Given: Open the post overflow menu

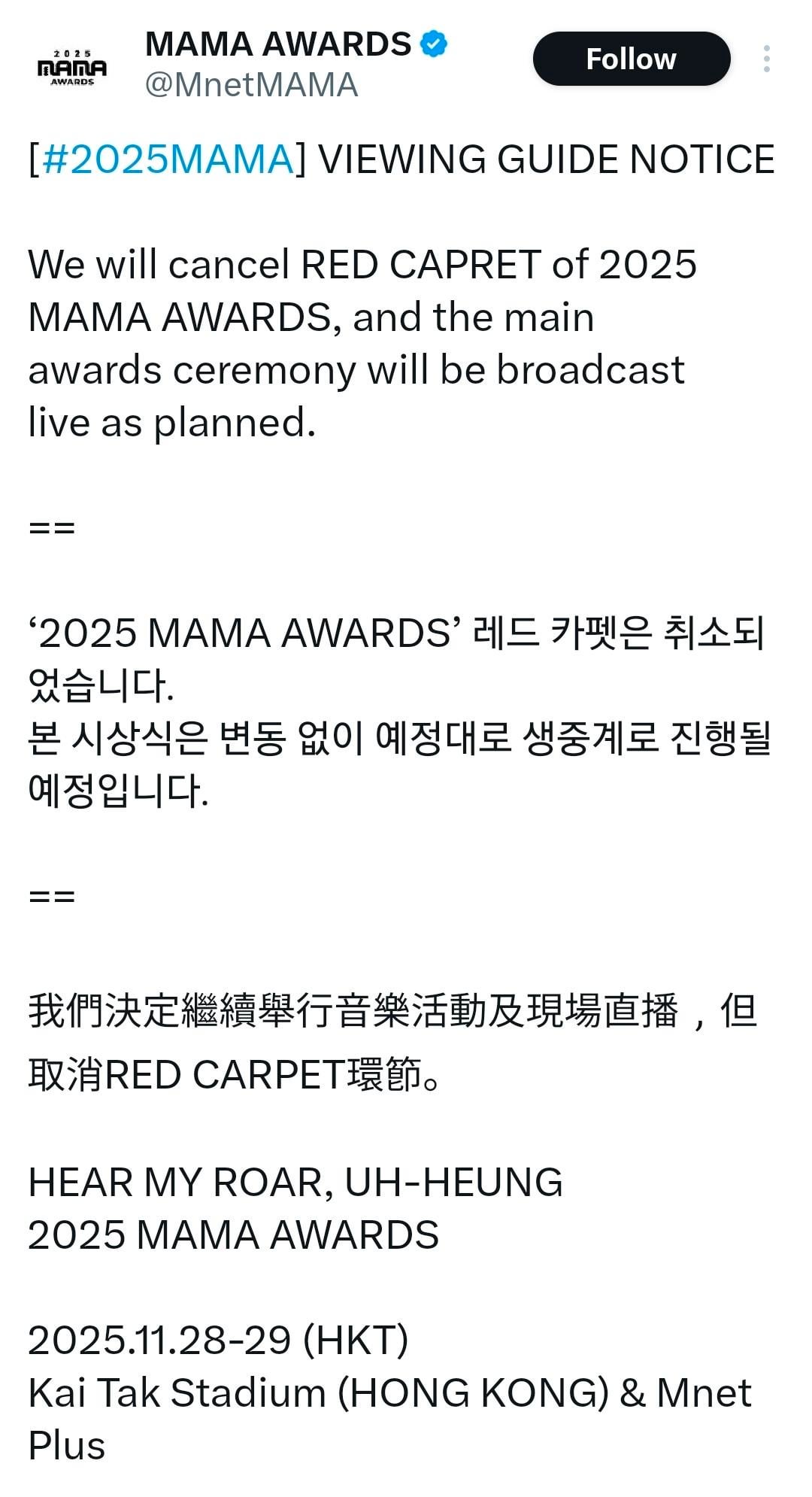Looking at the screenshot, I should click(x=766, y=59).
